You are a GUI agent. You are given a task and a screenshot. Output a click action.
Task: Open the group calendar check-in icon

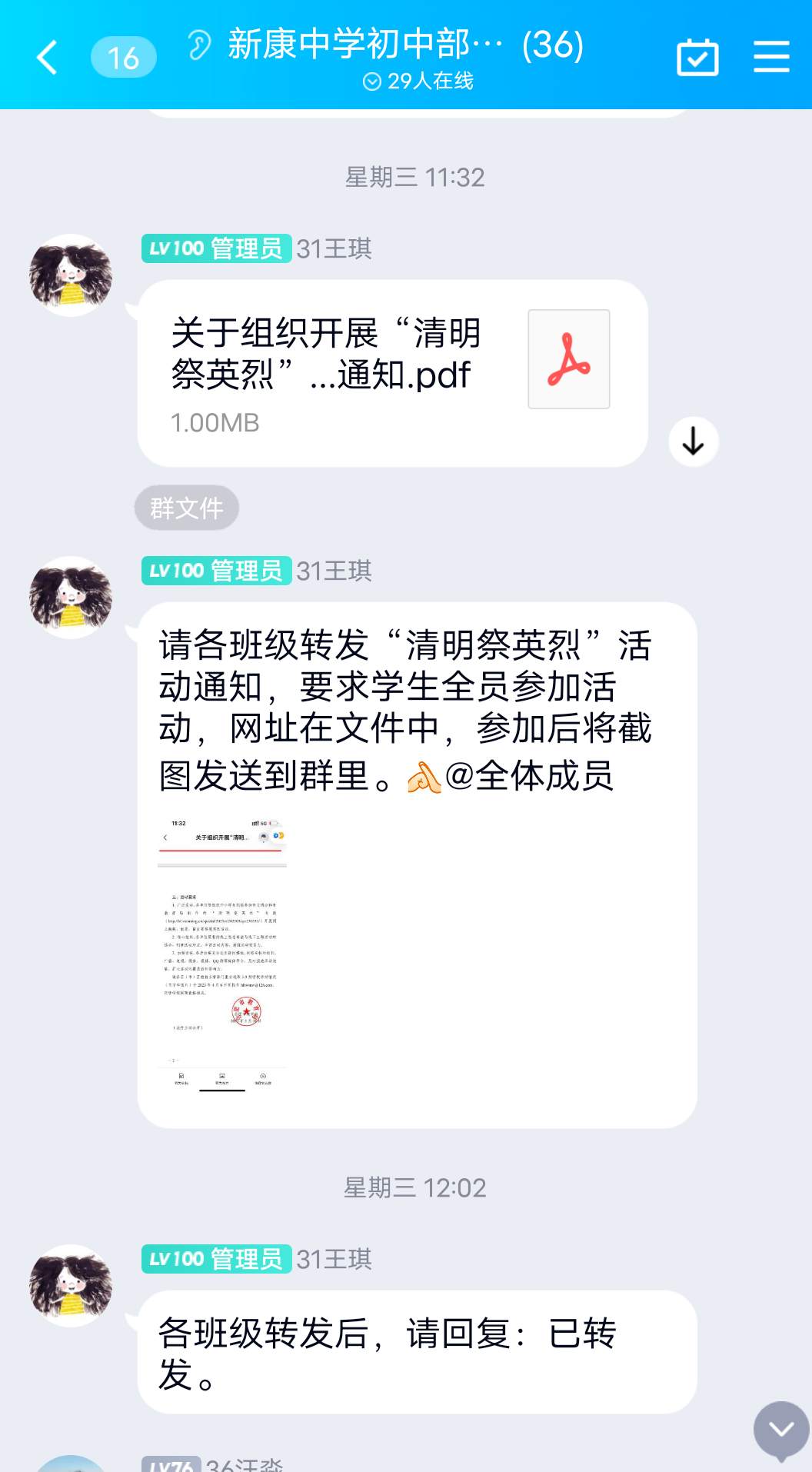(697, 58)
